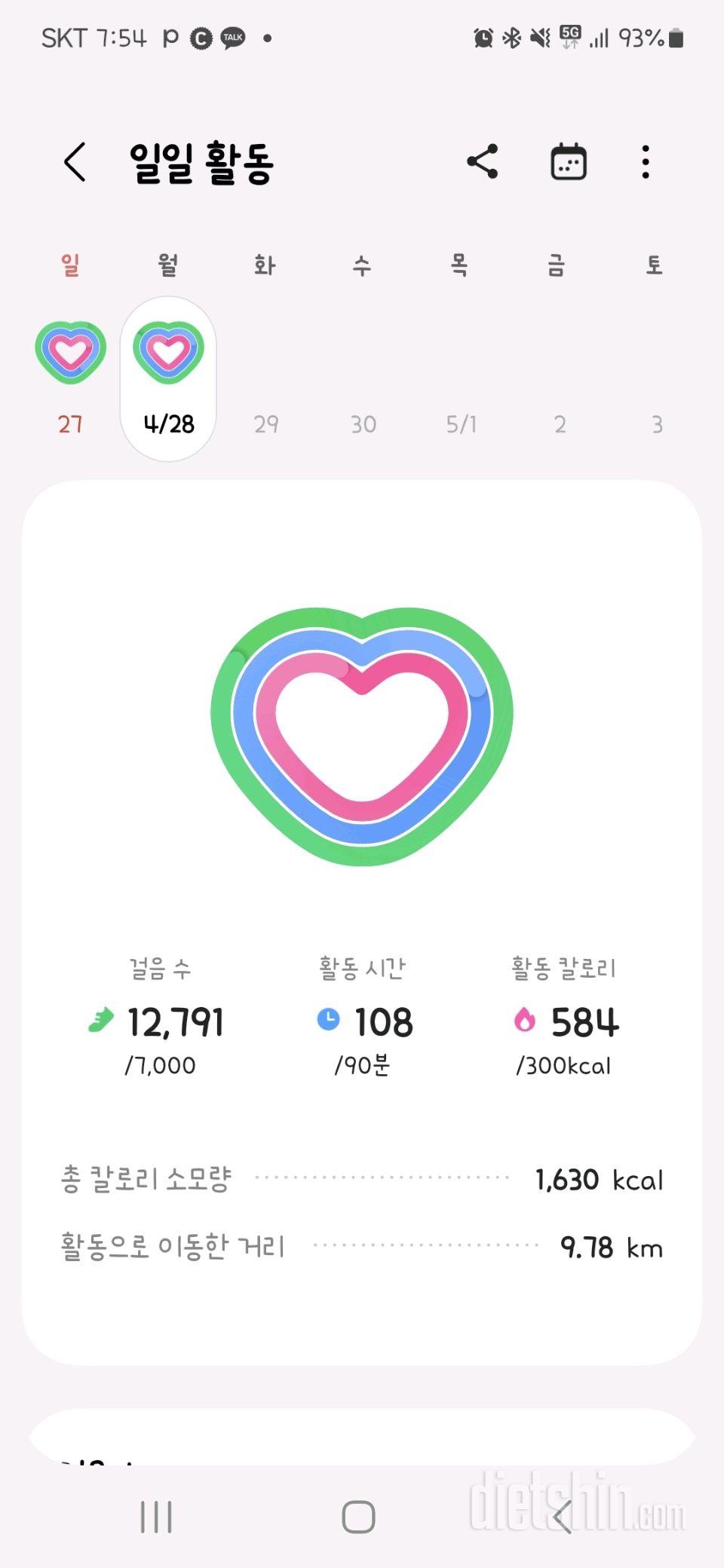Open the recent apps view
Viewport: 724px width, 1568px height.
tap(156, 1517)
